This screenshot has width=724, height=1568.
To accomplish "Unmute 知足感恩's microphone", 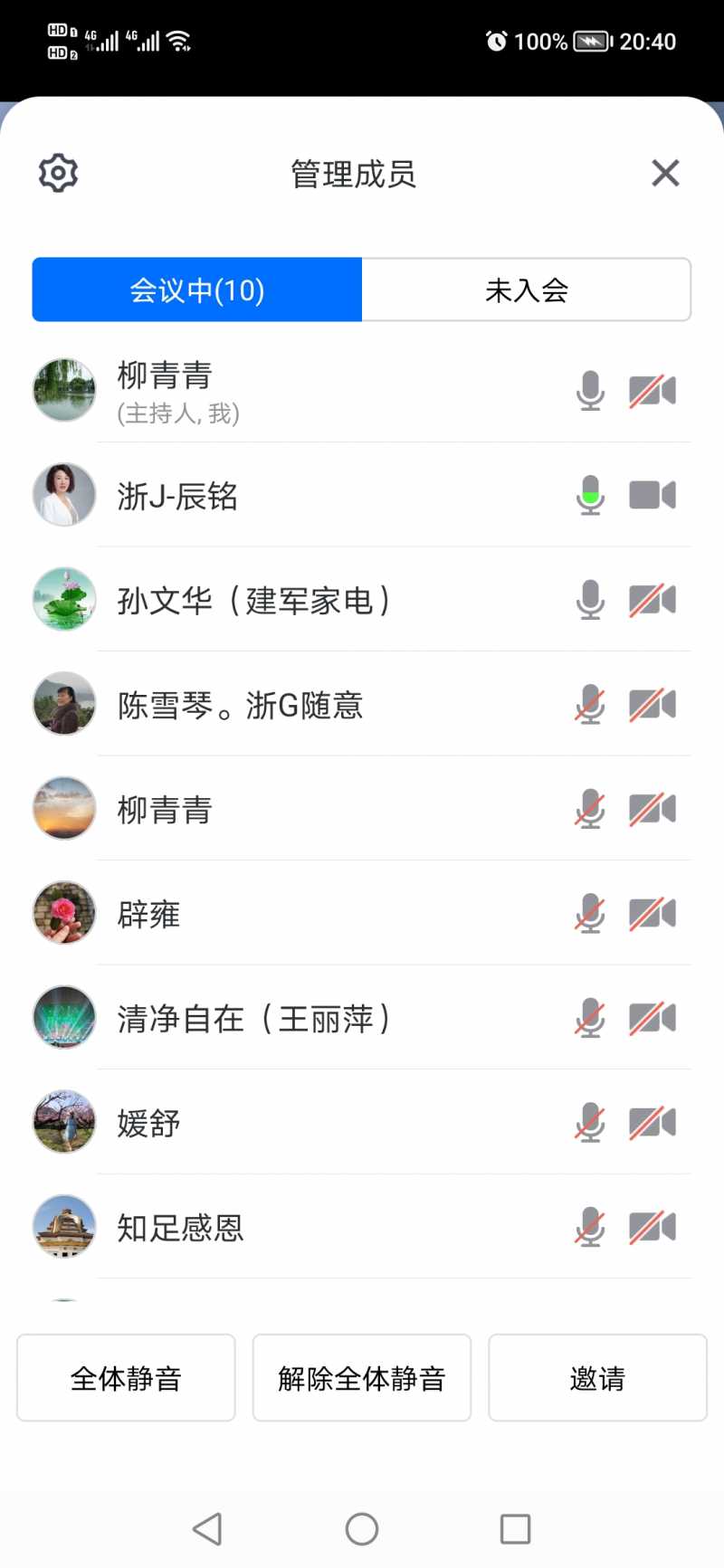I will click(x=590, y=1228).
